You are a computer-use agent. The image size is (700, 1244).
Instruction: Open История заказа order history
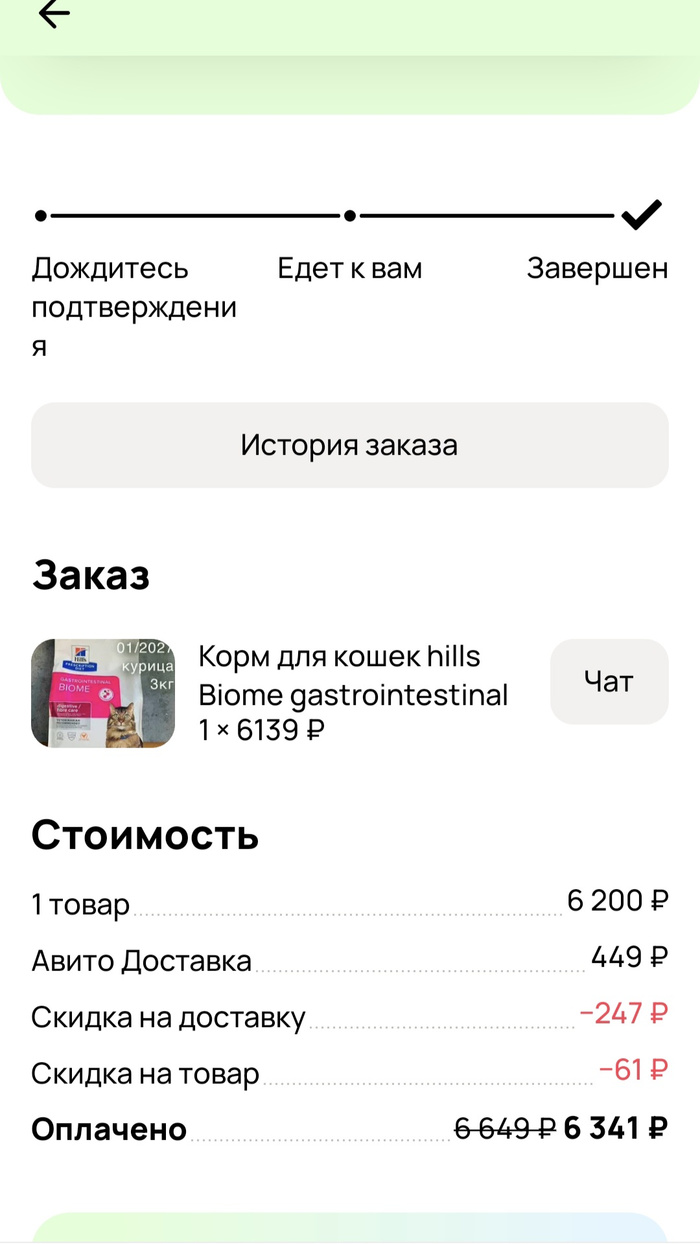pyautogui.click(x=349, y=445)
